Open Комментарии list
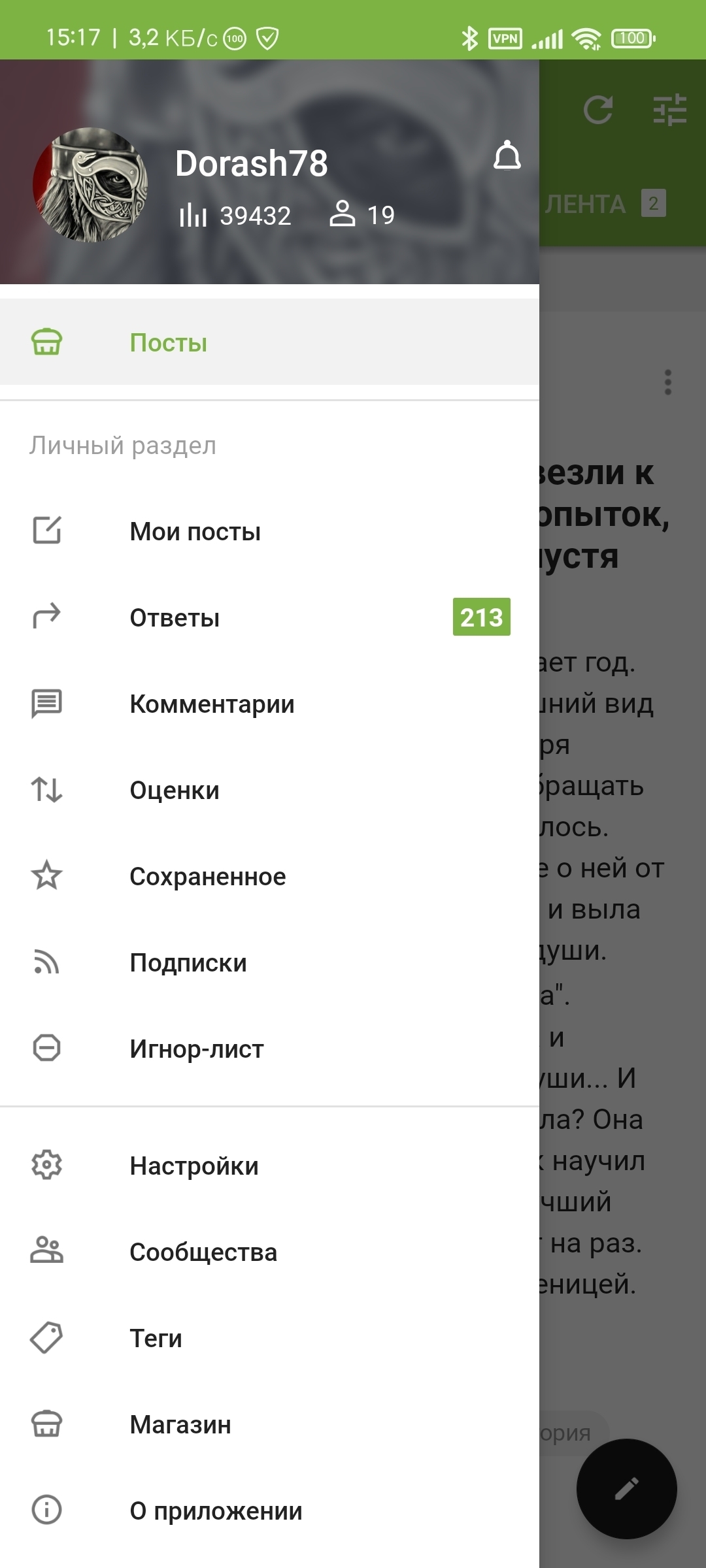The image size is (706, 1568). click(x=212, y=704)
